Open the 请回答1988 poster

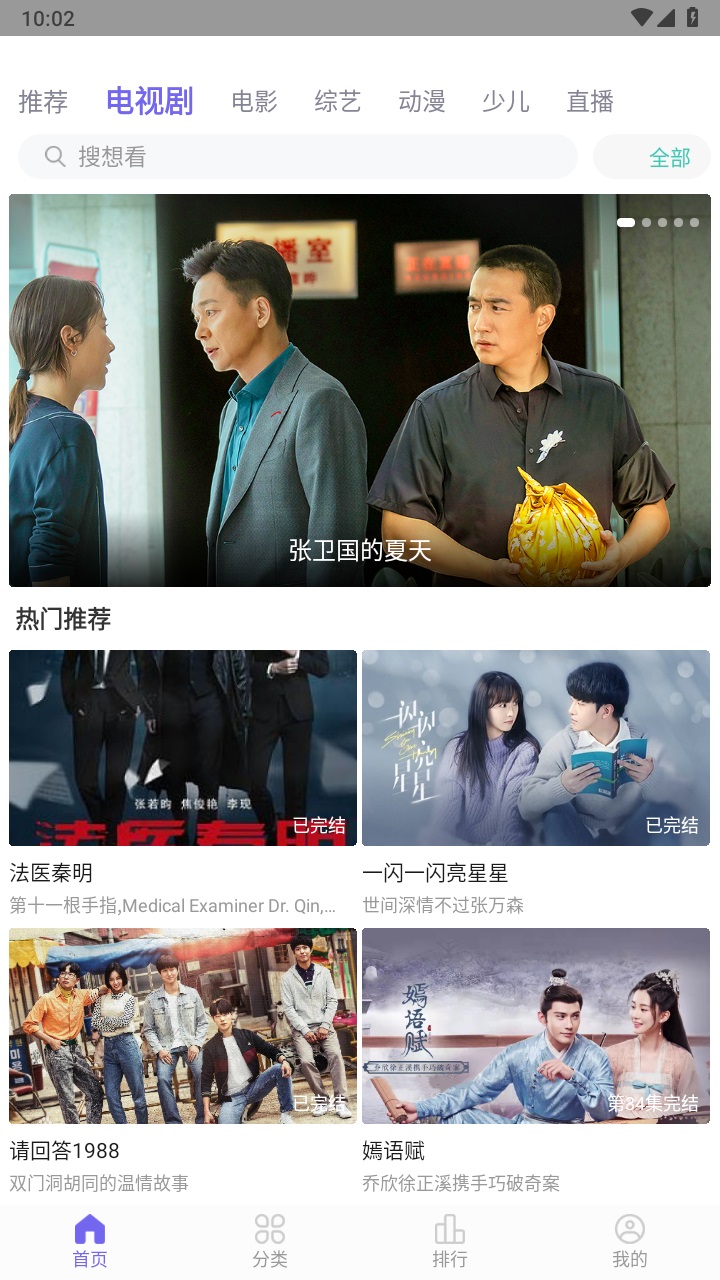182,1026
